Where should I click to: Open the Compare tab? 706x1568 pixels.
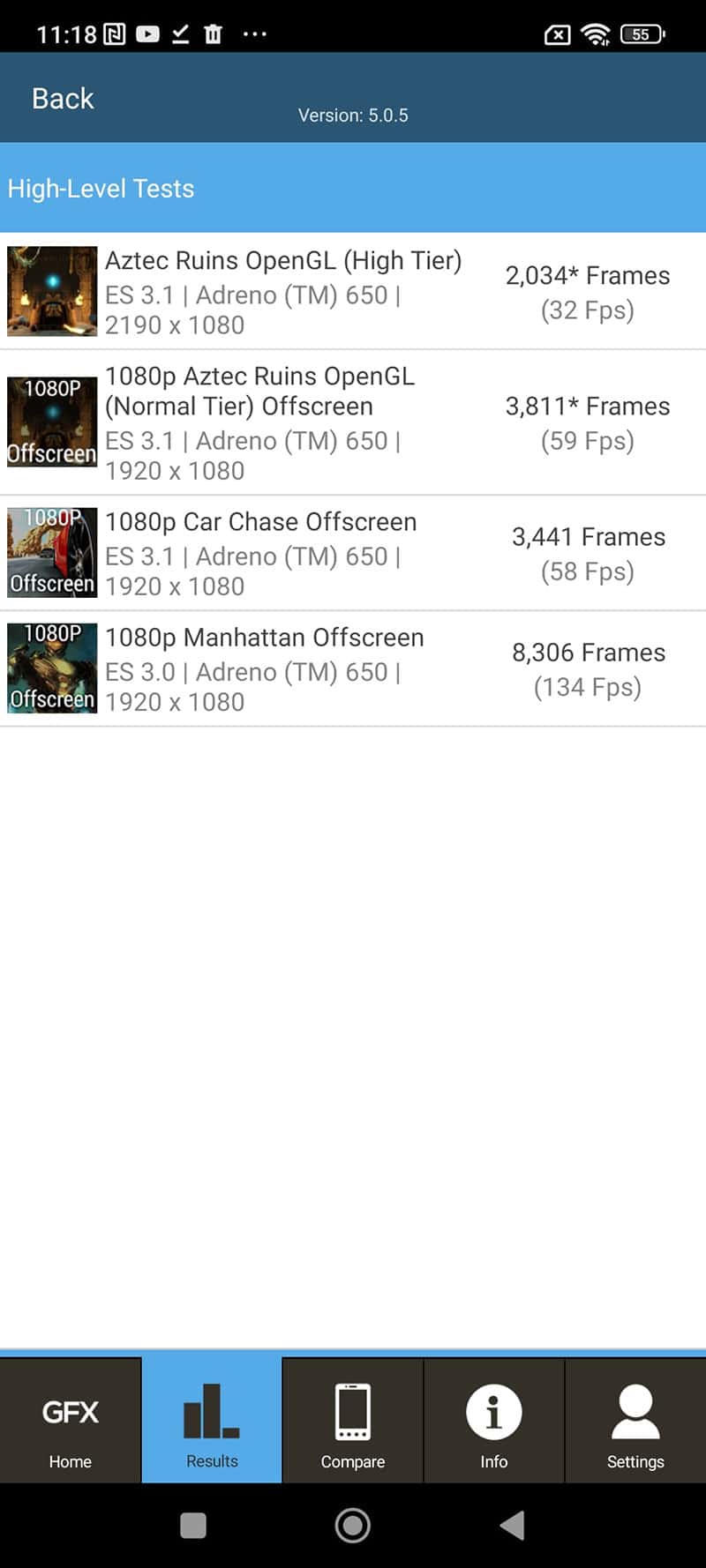point(353,1422)
